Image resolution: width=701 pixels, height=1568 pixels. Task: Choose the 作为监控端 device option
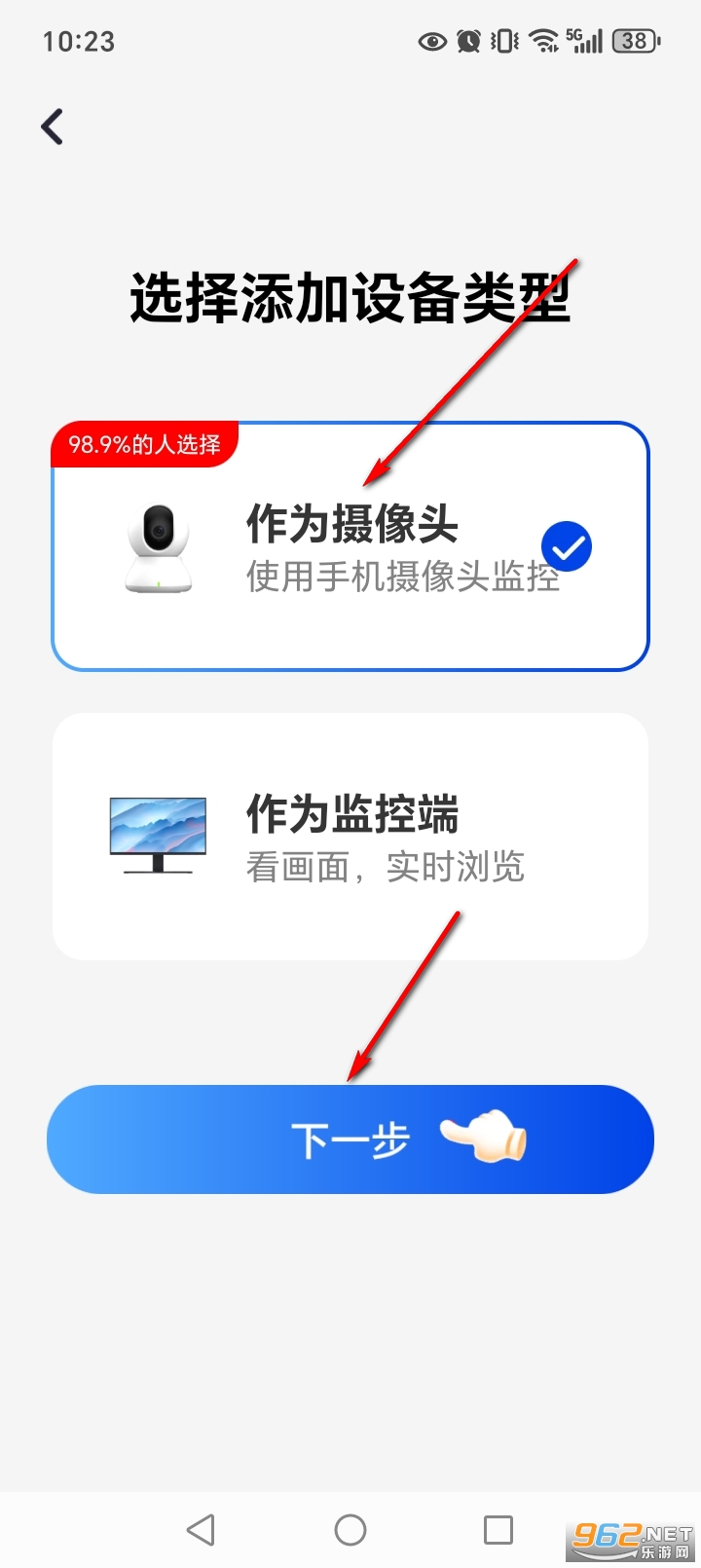350,837
